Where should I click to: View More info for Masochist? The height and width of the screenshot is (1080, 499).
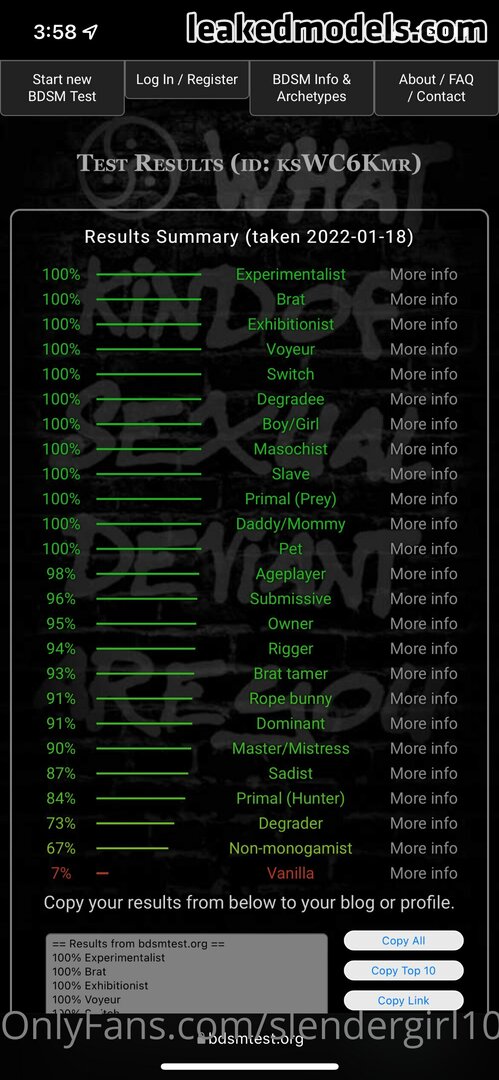coord(423,449)
